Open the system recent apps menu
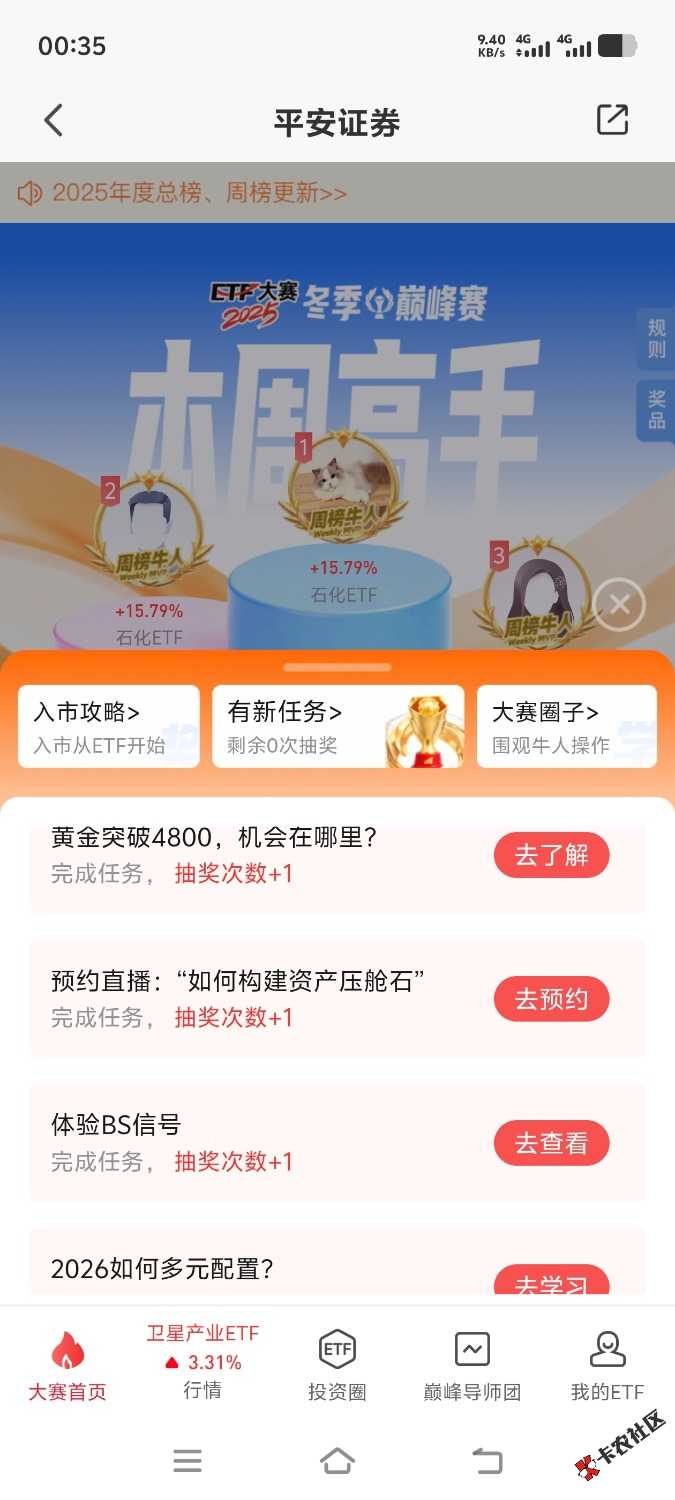Viewport: 675px width, 1500px height. coord(187,1461)
